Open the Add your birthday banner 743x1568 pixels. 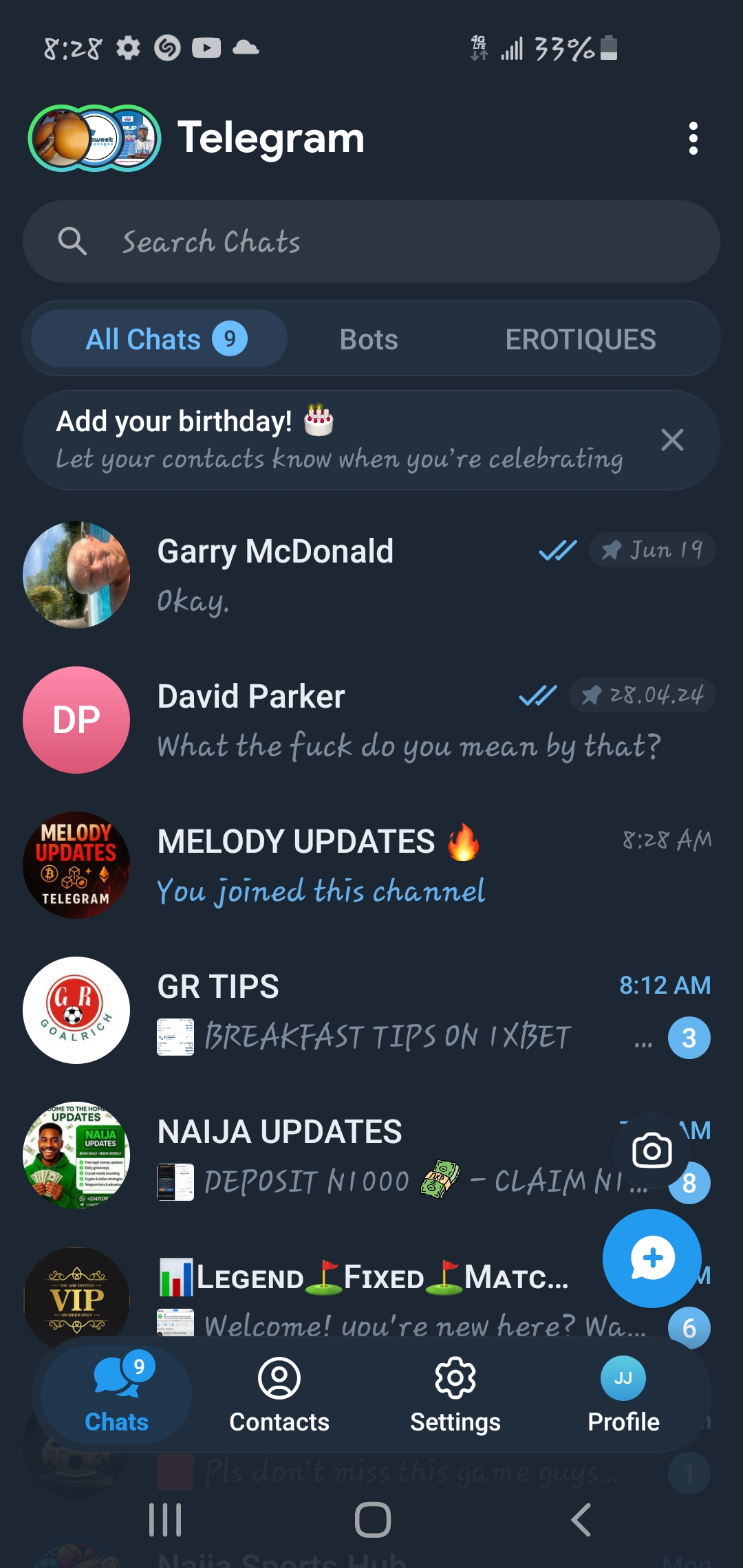(337, 440)
